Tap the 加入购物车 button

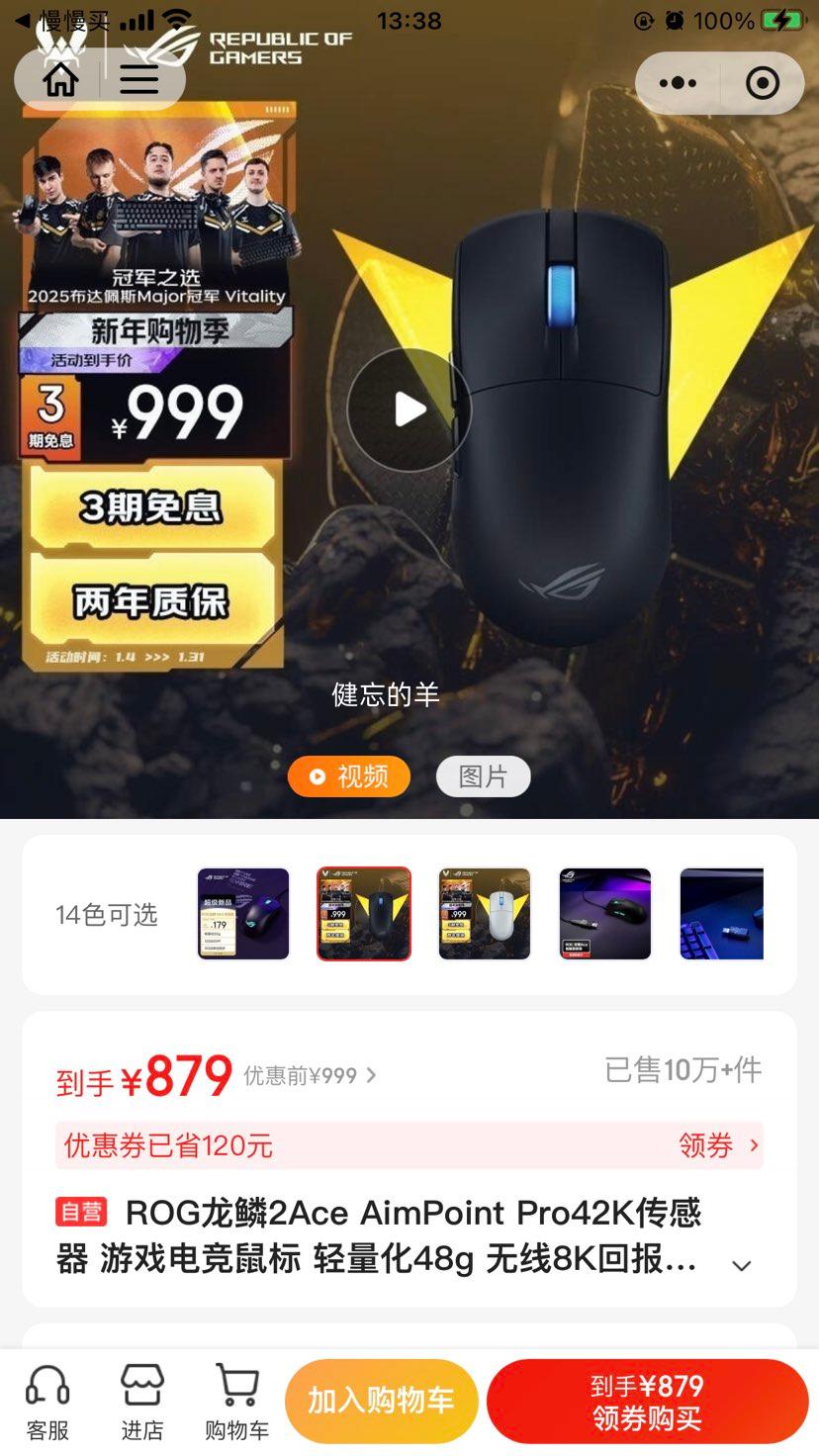pos(382,1399)
